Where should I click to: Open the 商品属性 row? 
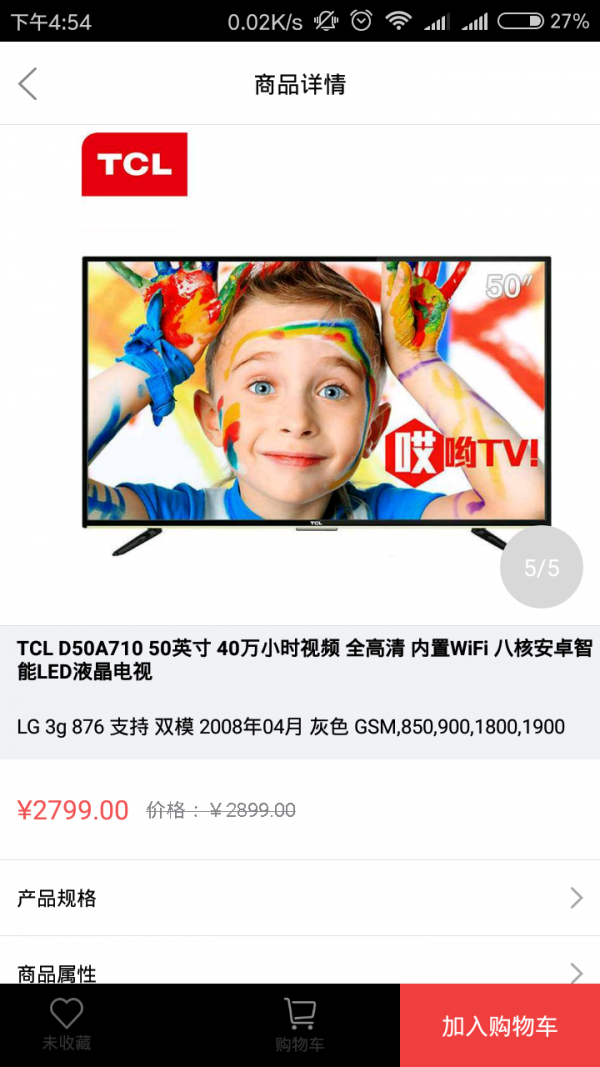pyautogui.click(x=300, y=970)
